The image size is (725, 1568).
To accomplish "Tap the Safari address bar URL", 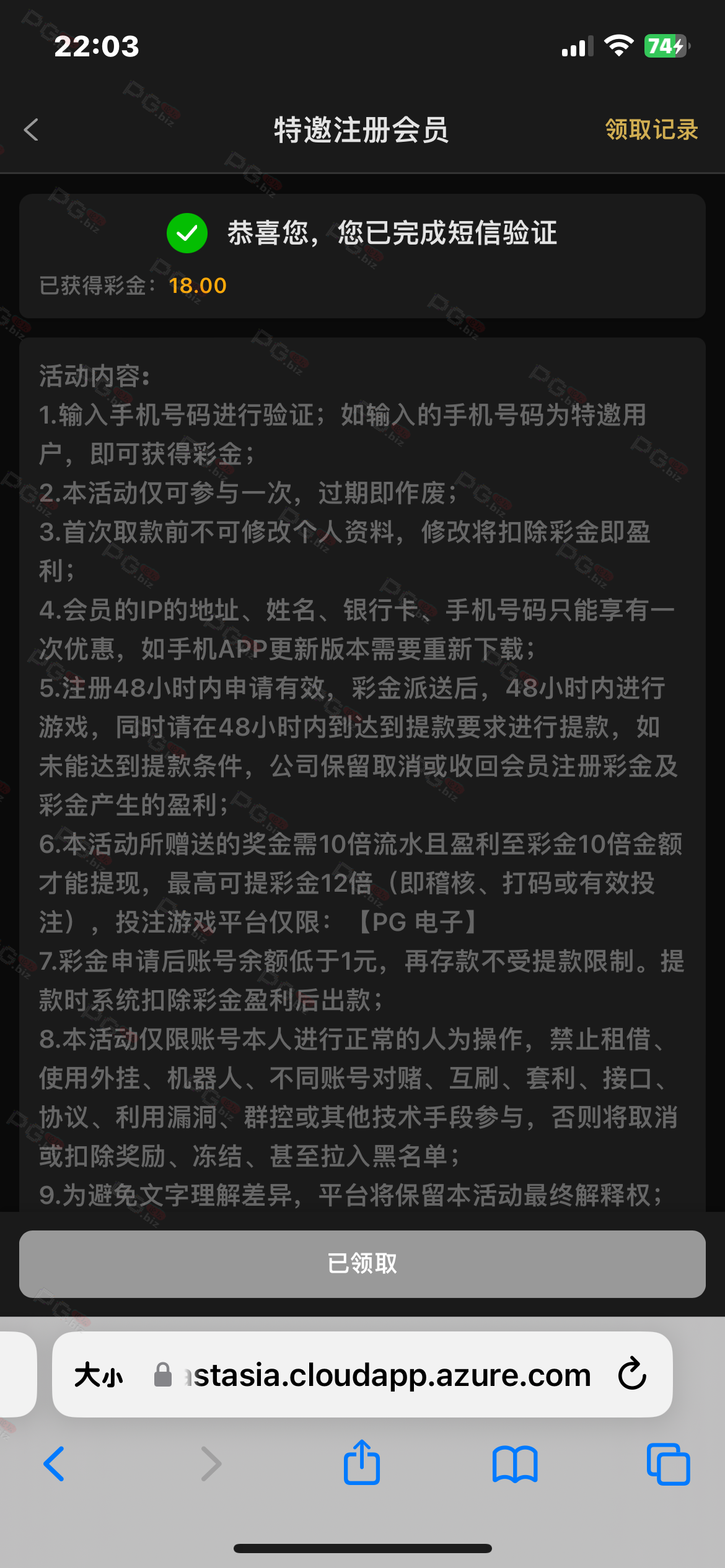I will (x=387, y=1375).
